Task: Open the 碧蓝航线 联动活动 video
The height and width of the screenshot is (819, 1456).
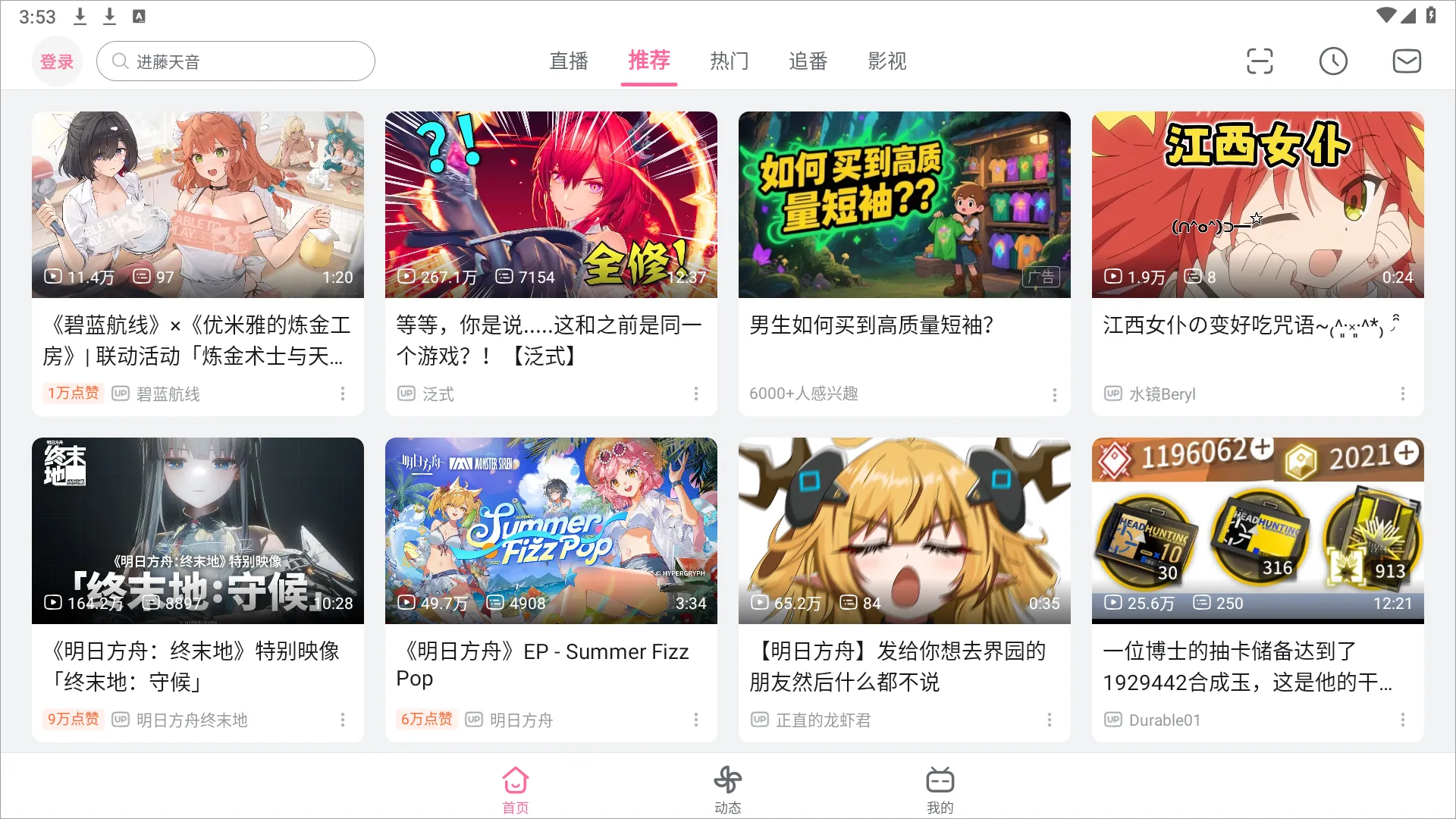Action: [x=197, y=205]
